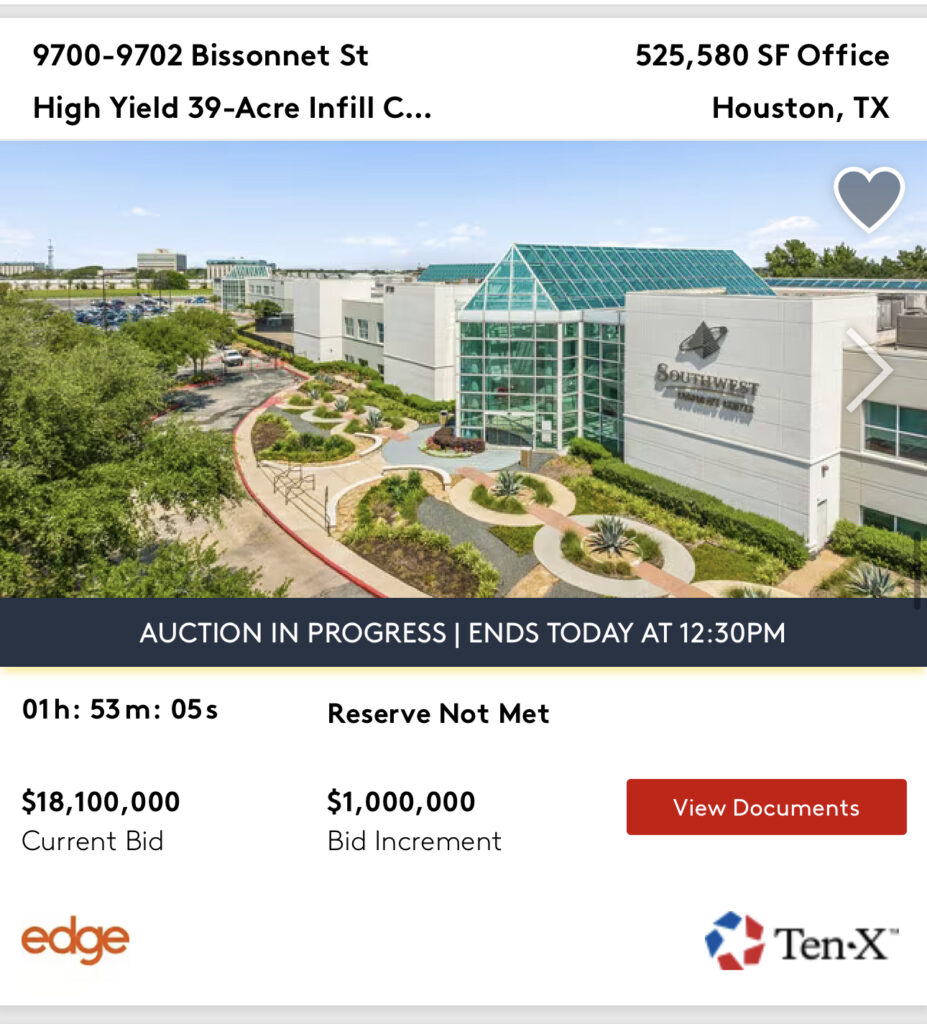Show the next property photo with the arrow
927x1024 pixels.
point(872,370)
